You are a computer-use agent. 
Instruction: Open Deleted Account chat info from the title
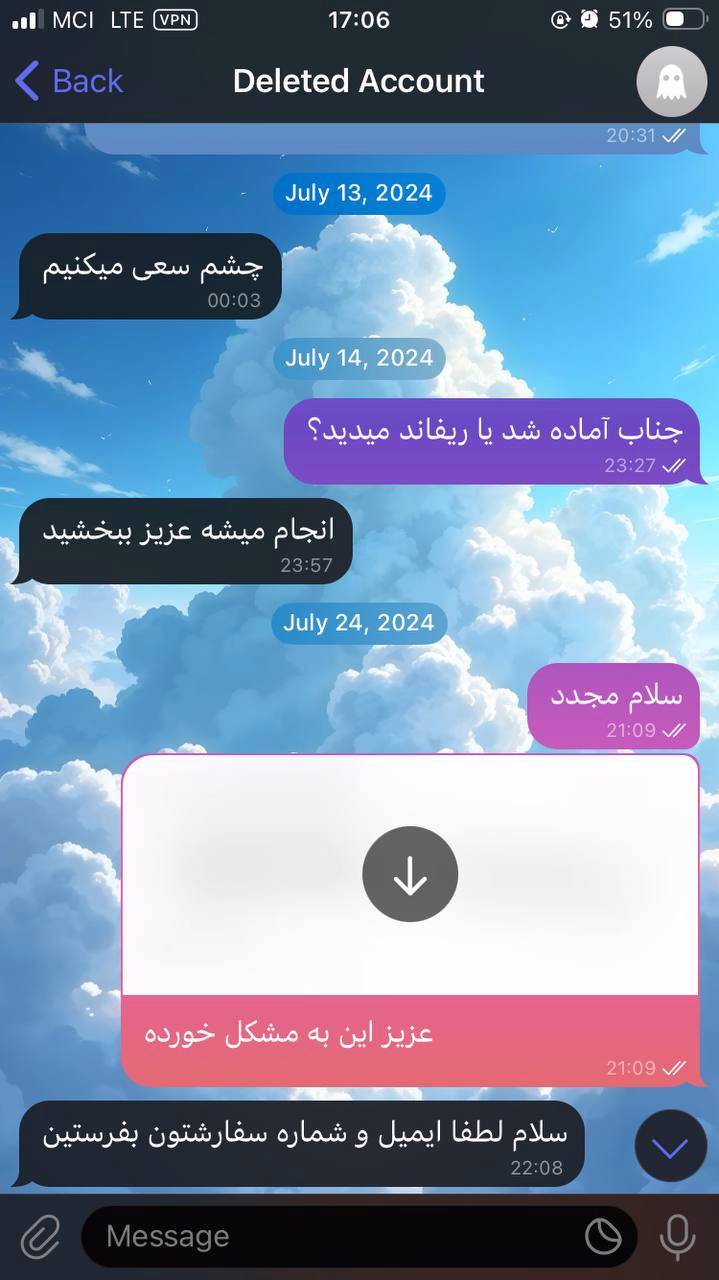pyautogui.click(x=358, y=81)
